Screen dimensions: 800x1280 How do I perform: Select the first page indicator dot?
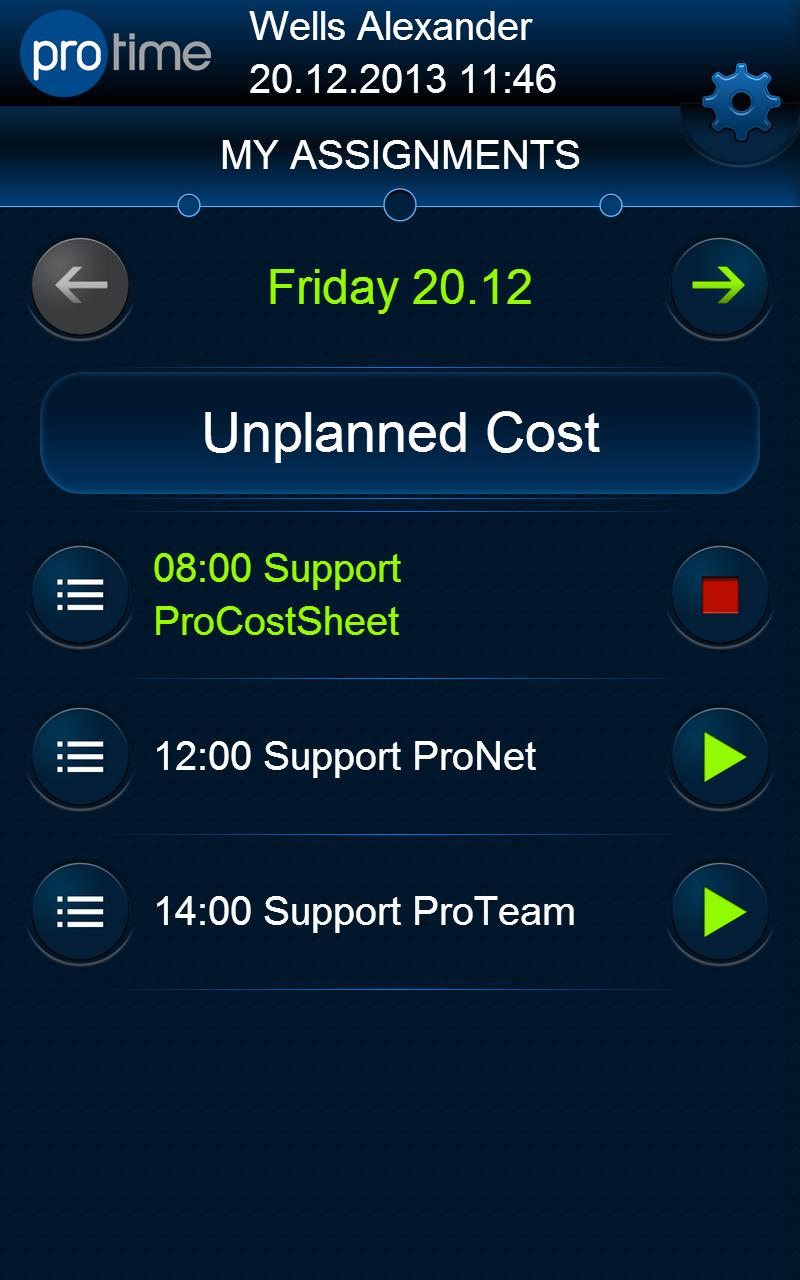188,205
